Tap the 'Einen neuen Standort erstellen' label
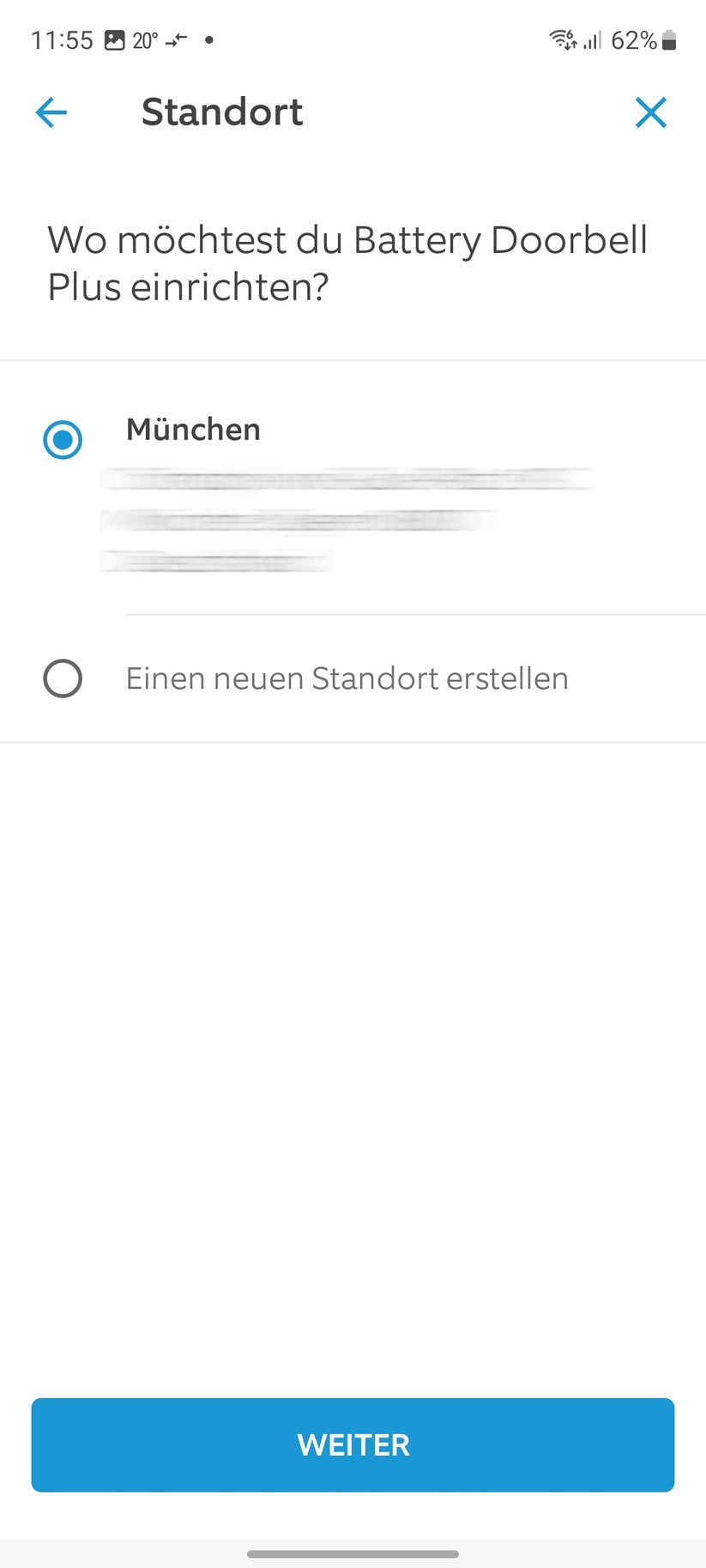Image resolution: width=706 pixels, height=1568 pixels. tap(347, 678)
